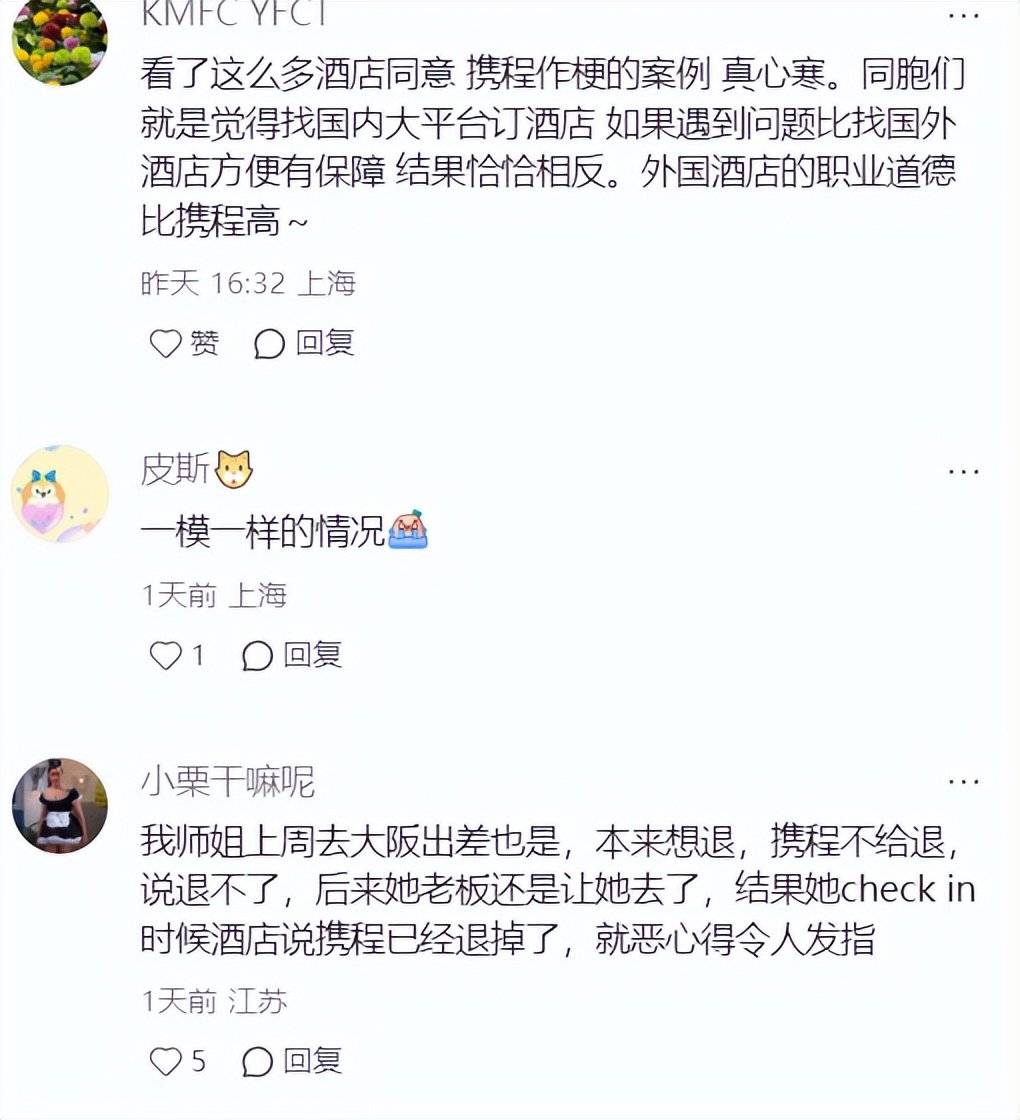View 小栗干嘛呢's profile avatar
The height and width of the screenshot is (1120, 1020).
[59, 806]
